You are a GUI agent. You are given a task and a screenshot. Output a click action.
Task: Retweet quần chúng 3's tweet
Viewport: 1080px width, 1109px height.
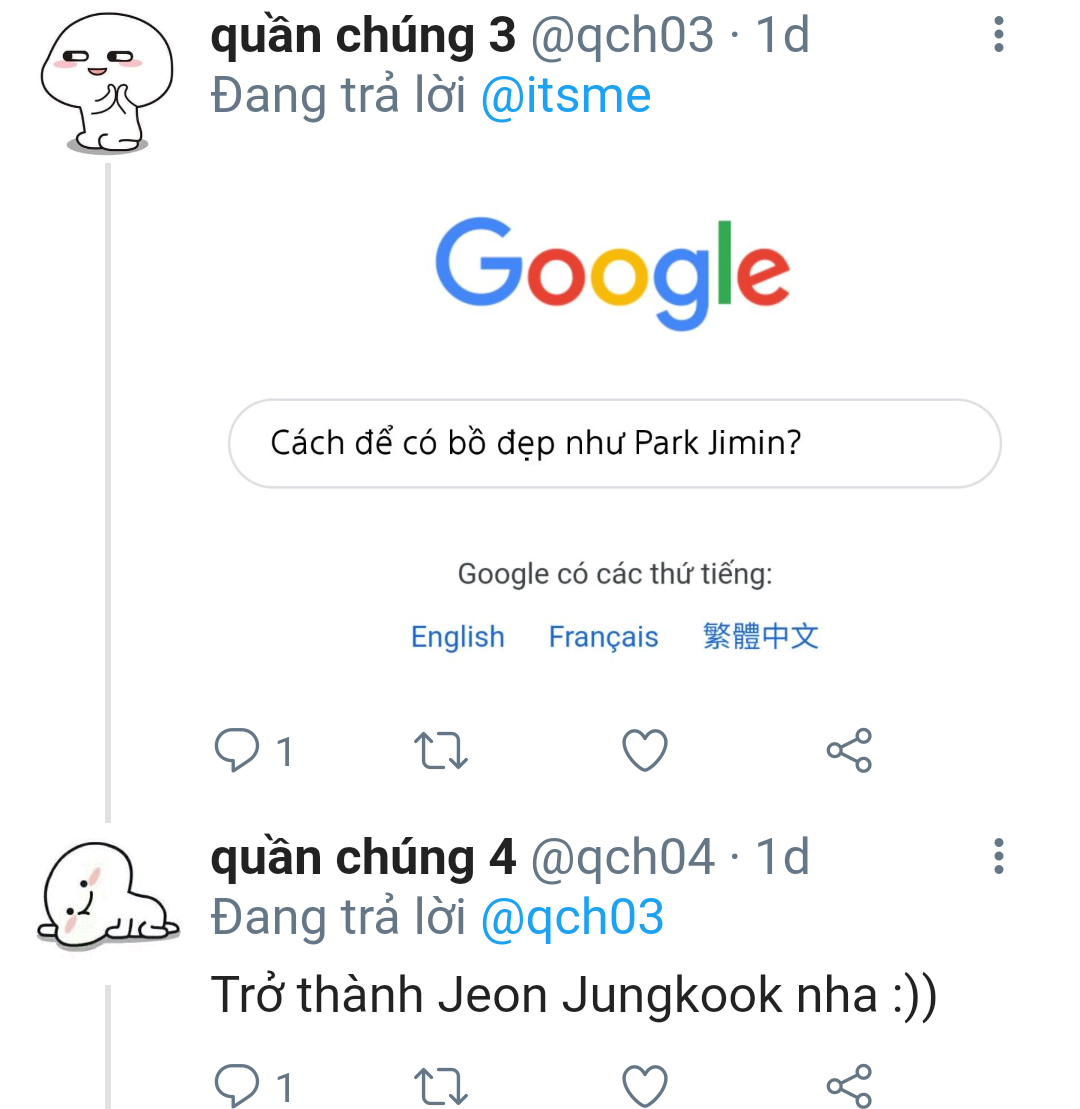(x=441, y=751)
